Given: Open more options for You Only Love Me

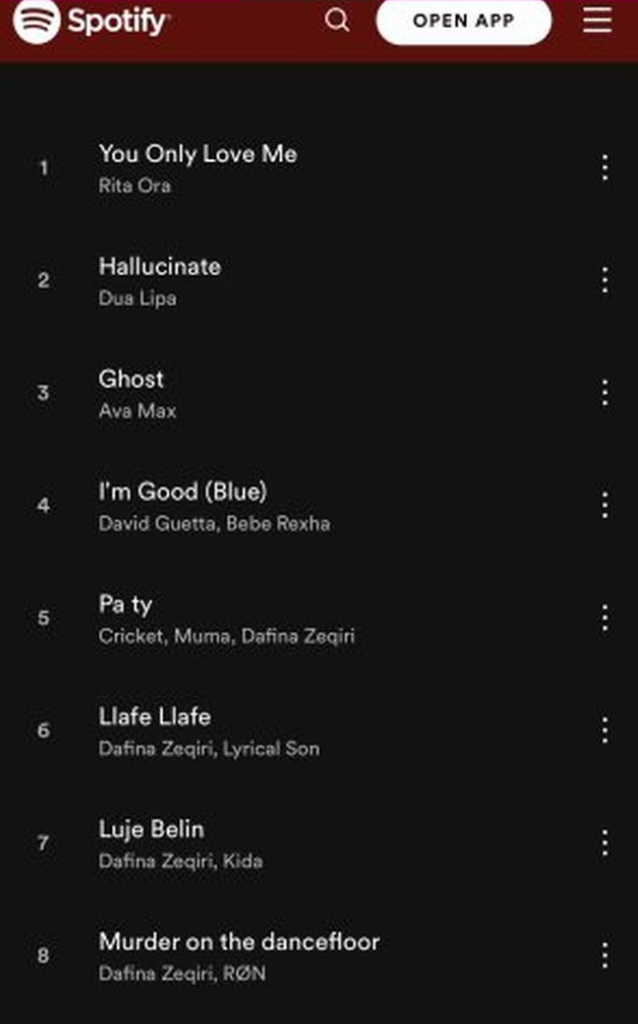Looking at the screenshot, I should 604,168.
